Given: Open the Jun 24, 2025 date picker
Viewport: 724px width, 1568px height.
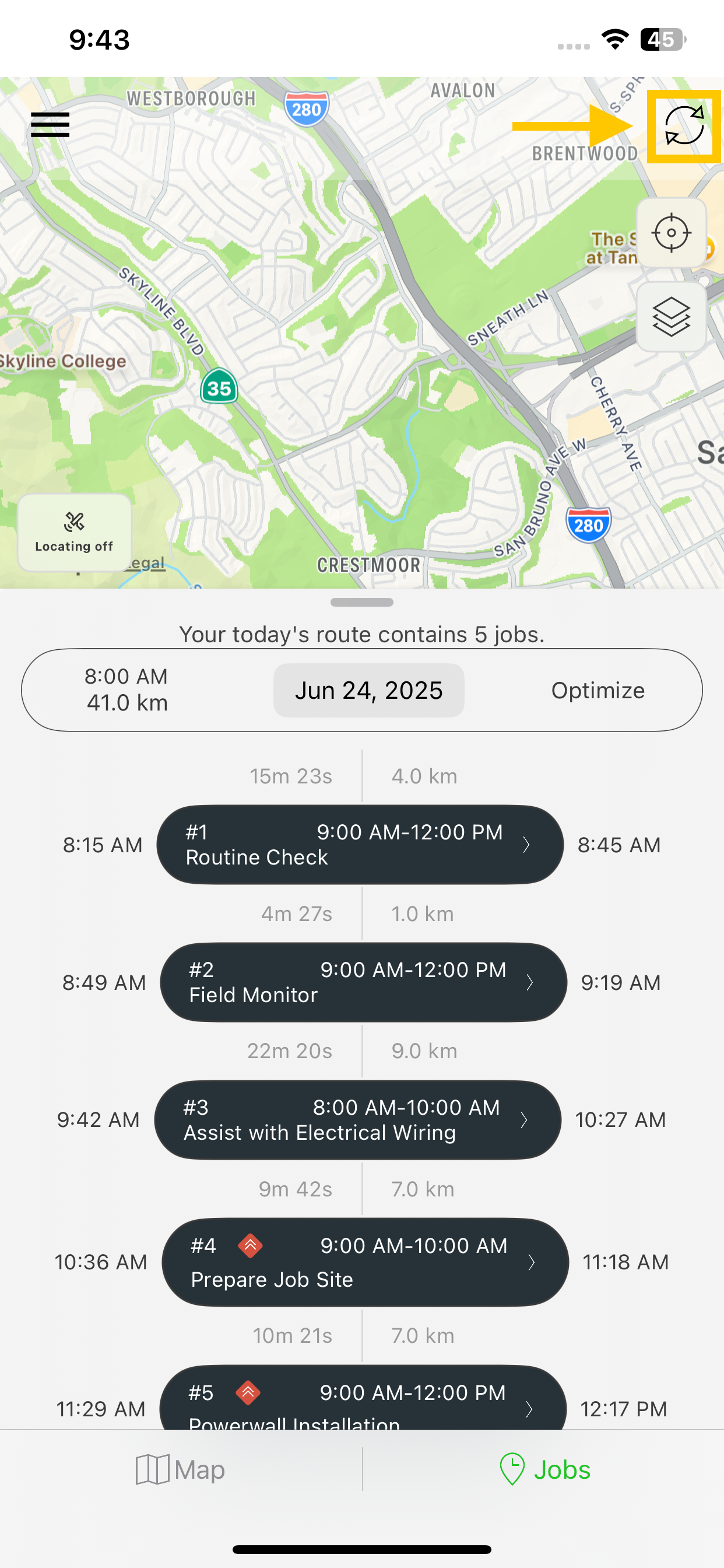Looking at the screenshot, I should (368, 690).
